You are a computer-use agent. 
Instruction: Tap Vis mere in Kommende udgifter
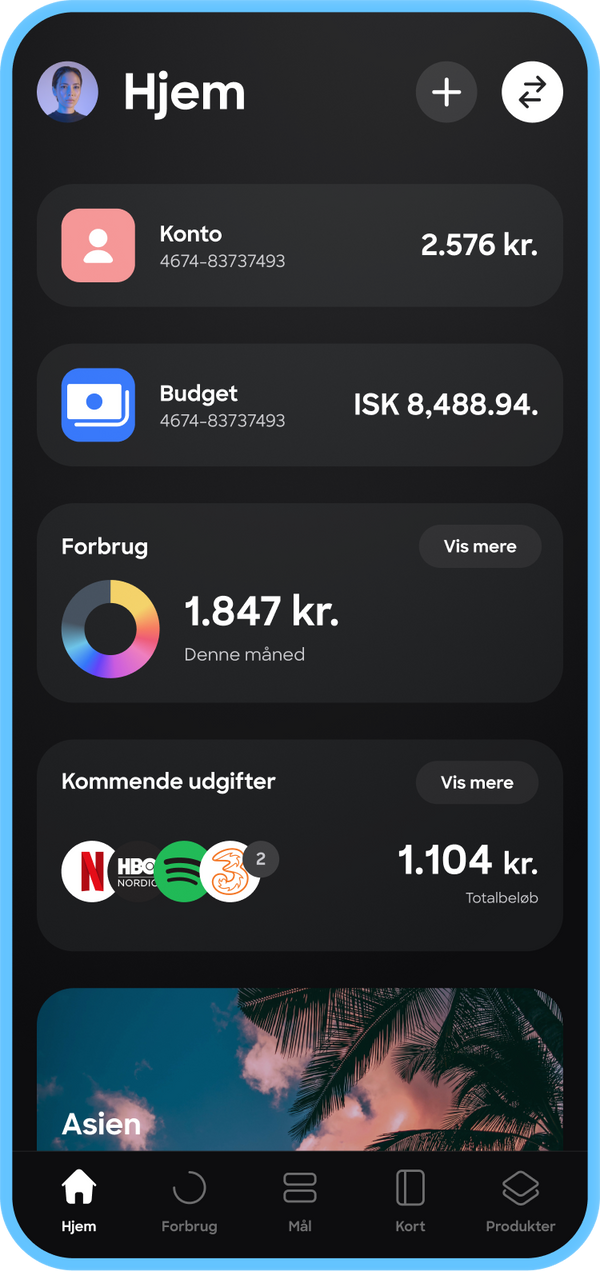(x=477, y=783)
